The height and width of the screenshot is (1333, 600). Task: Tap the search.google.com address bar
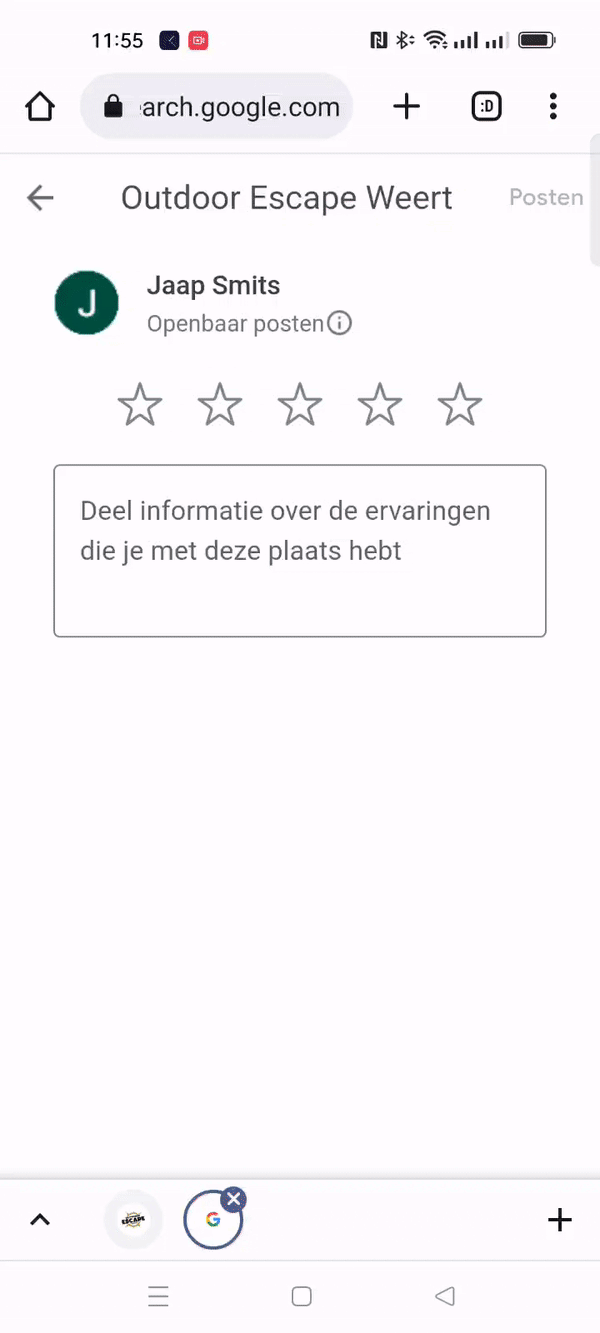click(x=216, y=106)
